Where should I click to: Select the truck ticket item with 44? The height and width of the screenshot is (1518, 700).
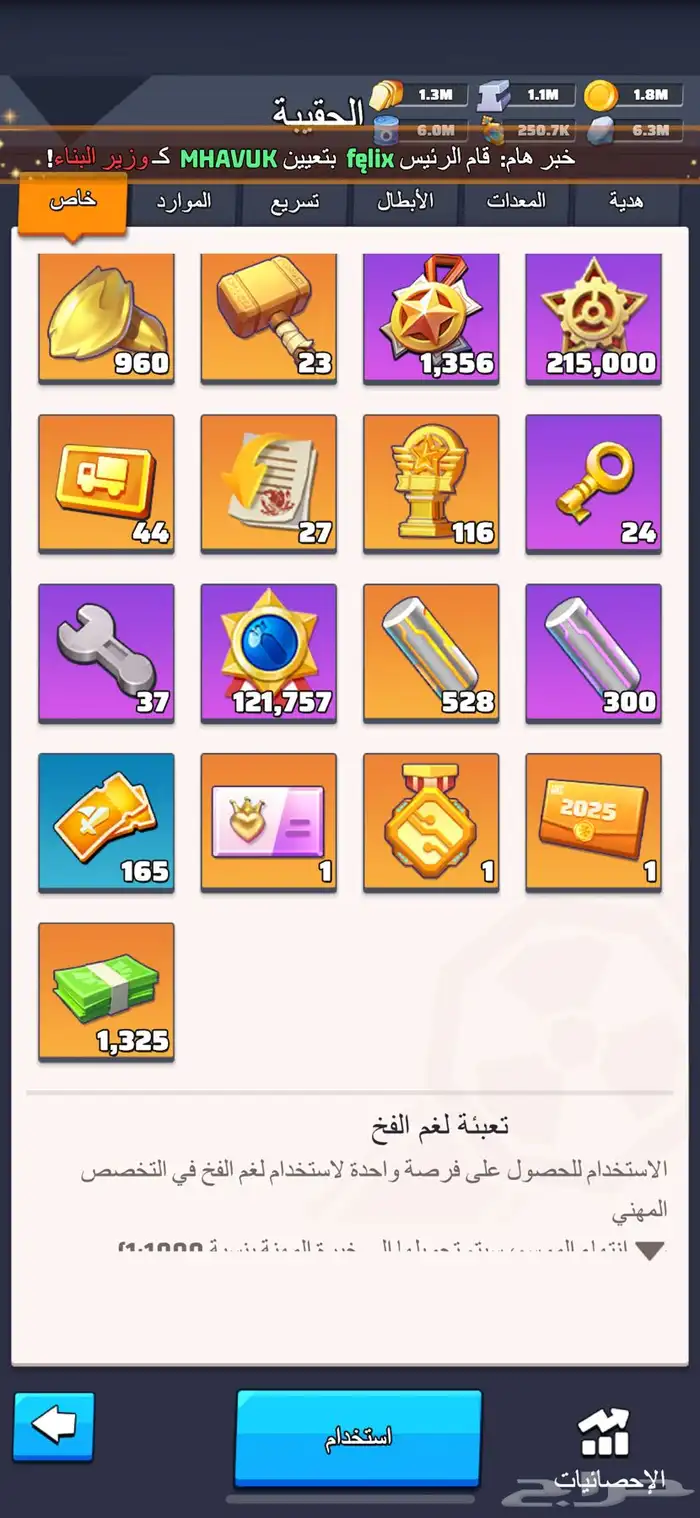pyautogui.click(x=106, y=483)
